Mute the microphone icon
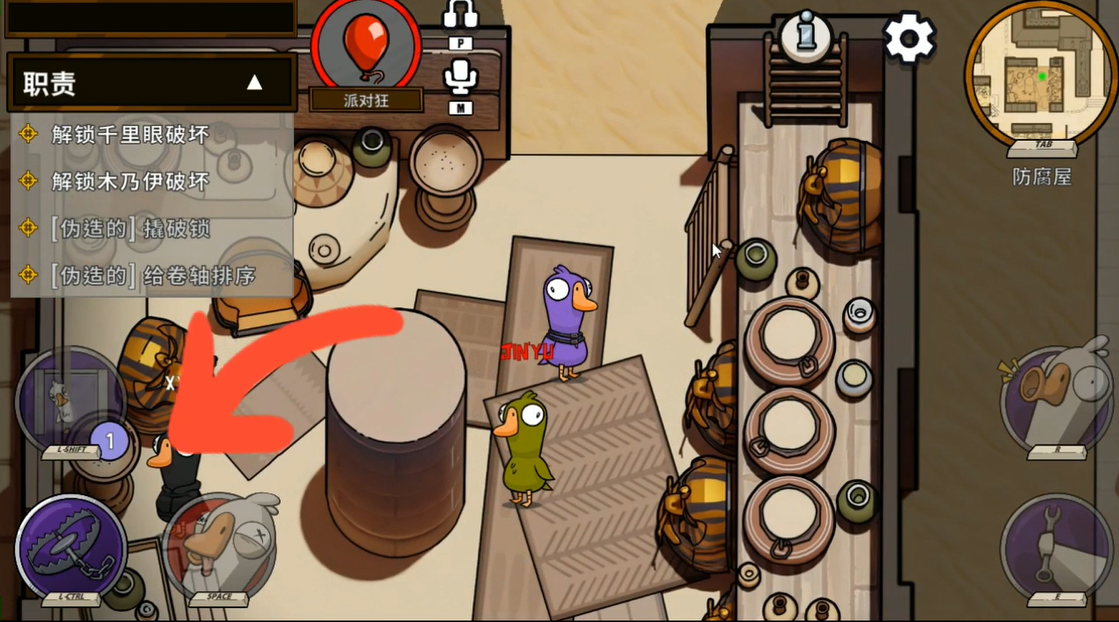 [460, 77]
